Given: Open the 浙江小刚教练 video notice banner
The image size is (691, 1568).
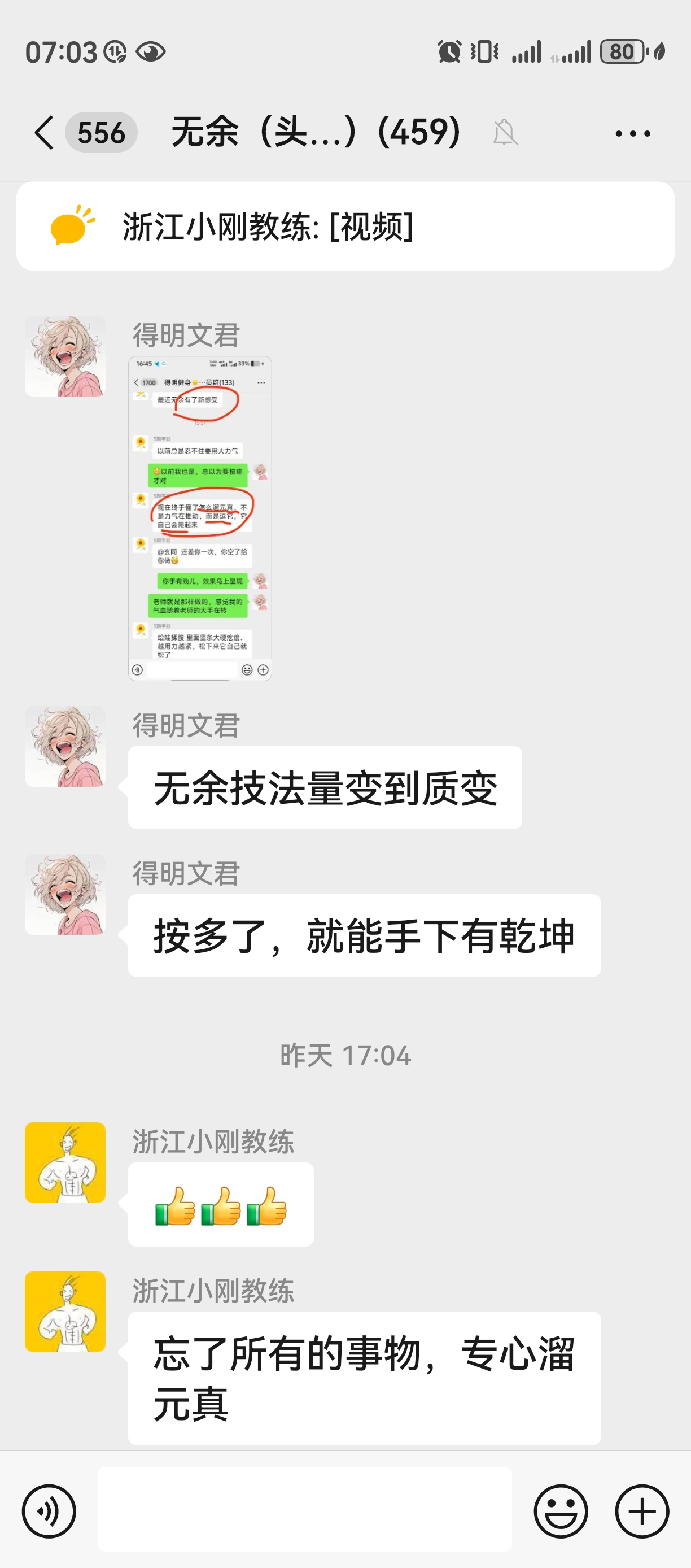Looking at the screenshot, I should [x=345, y=227].
